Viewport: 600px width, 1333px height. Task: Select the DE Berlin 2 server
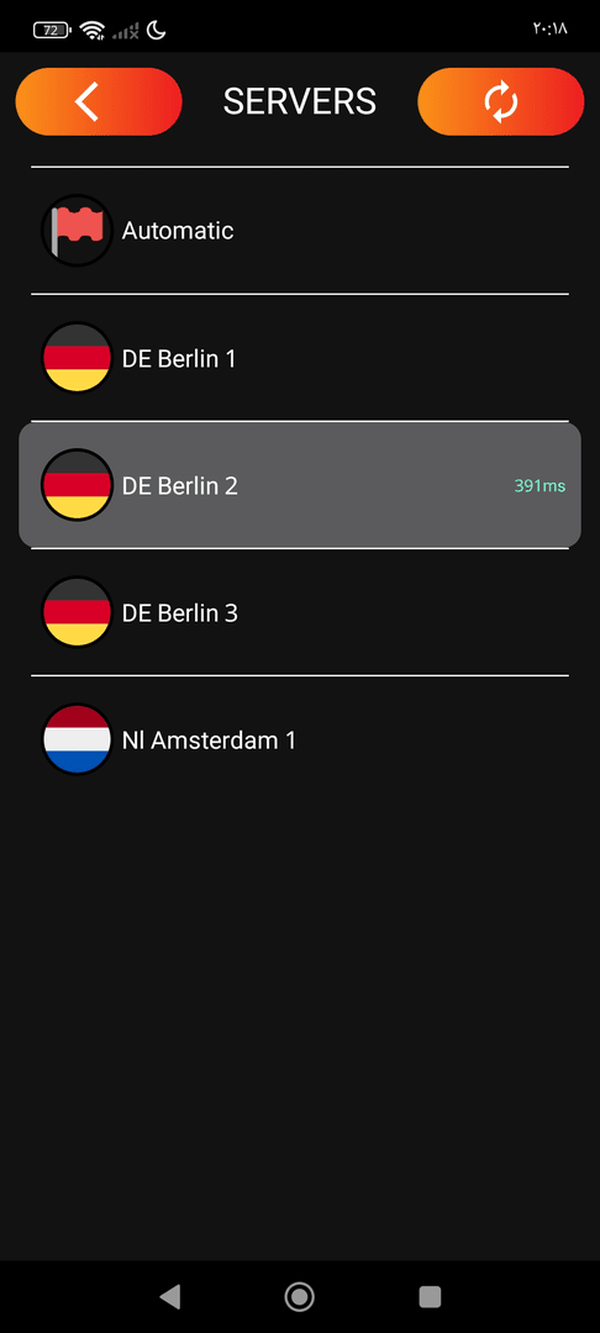pyautogui.click(x=300, y=485)
